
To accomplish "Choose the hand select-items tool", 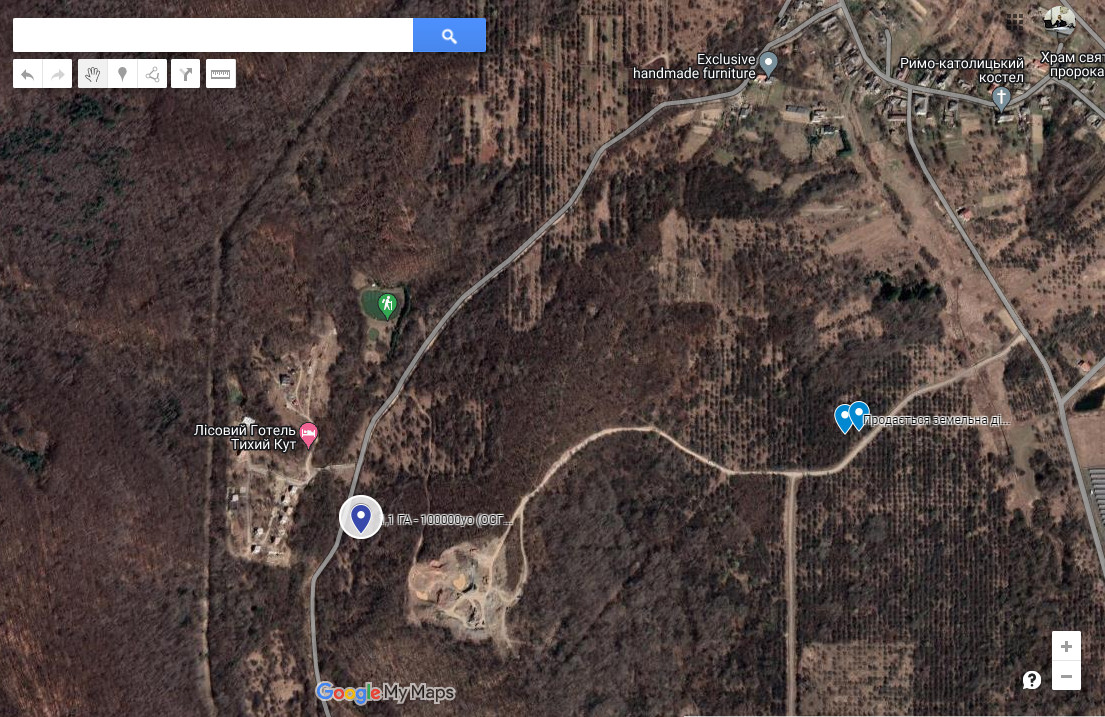I will coord(93,74).
